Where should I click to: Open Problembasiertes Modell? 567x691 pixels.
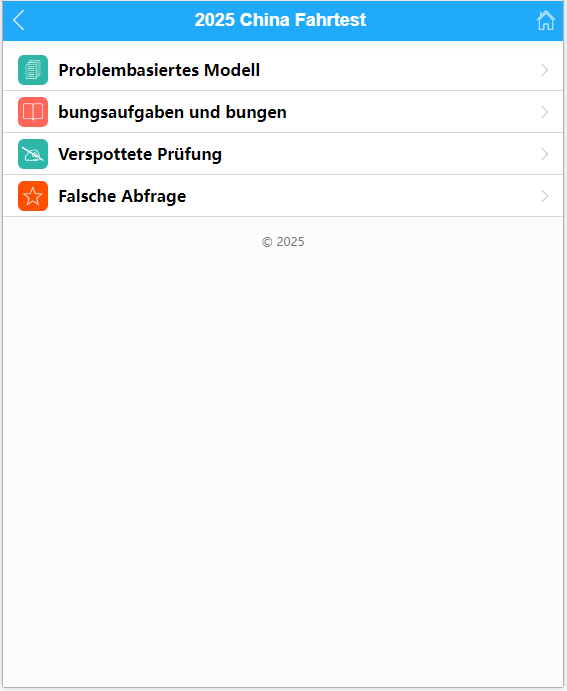point(283,70)
